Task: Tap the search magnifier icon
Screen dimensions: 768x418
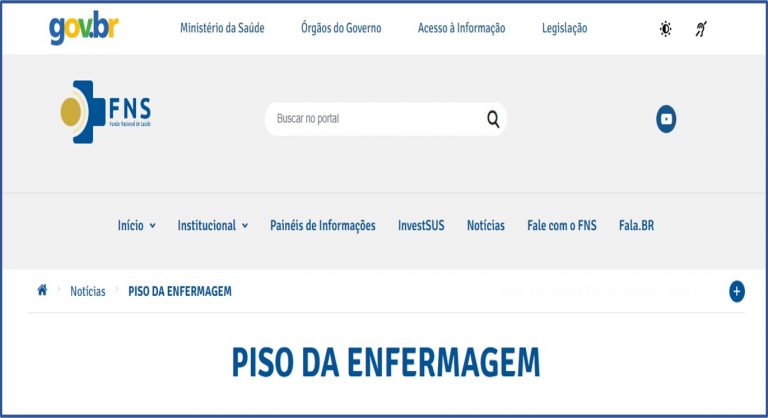Action: 493,119
